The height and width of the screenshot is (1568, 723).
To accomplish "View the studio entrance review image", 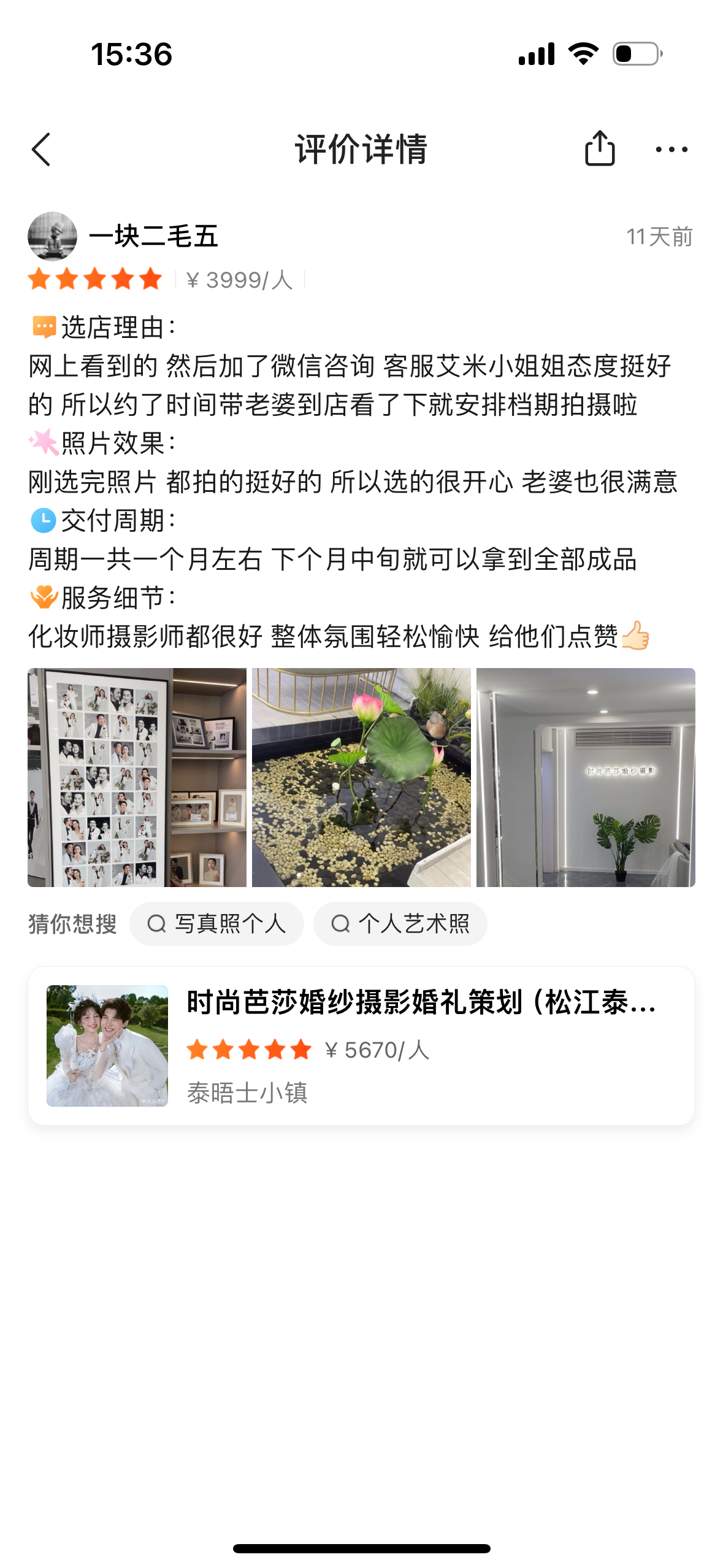I will pyautogui.click(x=586, y=777).
